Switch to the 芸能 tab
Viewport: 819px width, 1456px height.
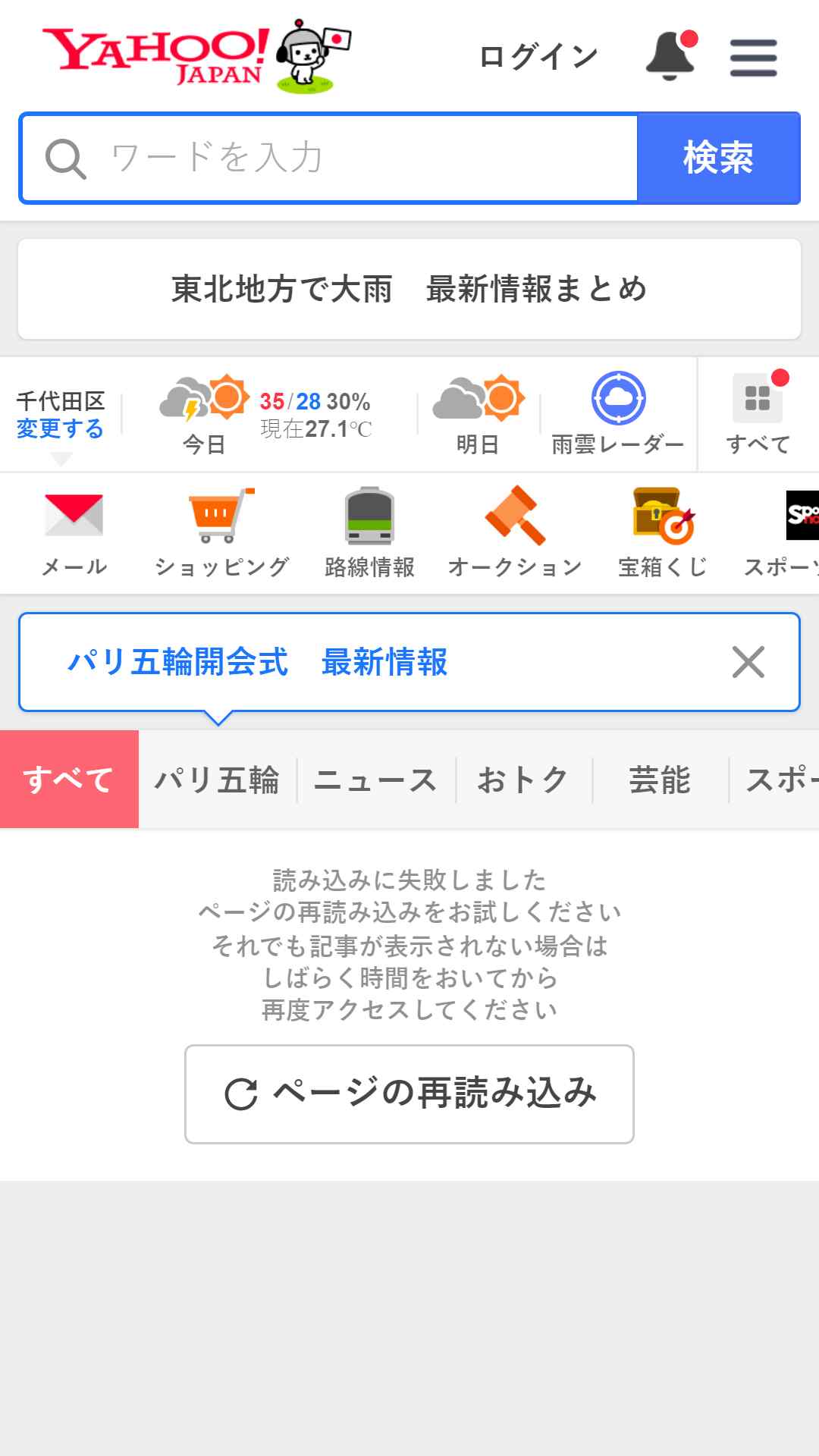pyautogui.click(x=660, y=780)
